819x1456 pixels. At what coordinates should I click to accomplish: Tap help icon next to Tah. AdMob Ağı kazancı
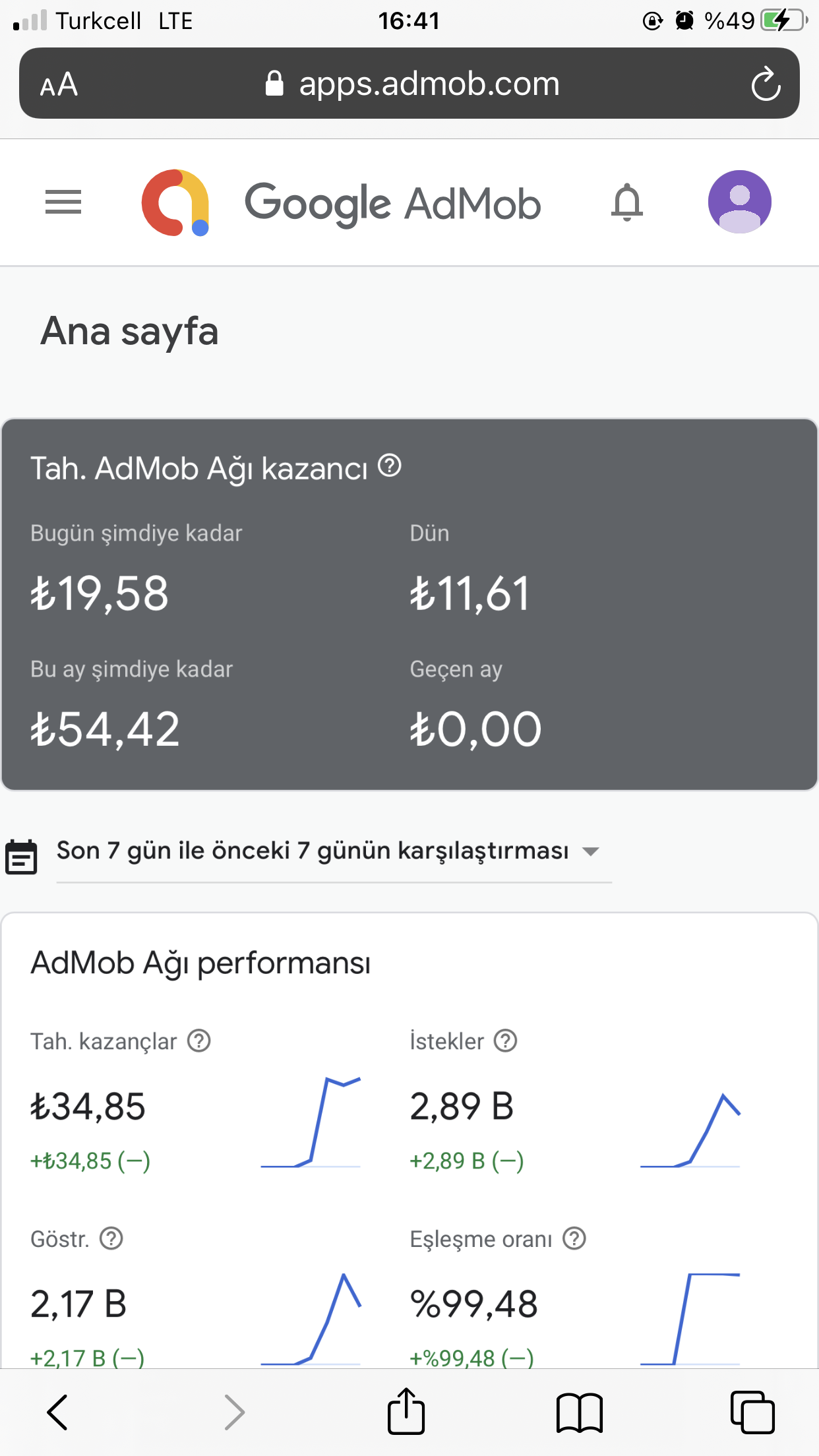pyautogui.click(x=390, y=466)
